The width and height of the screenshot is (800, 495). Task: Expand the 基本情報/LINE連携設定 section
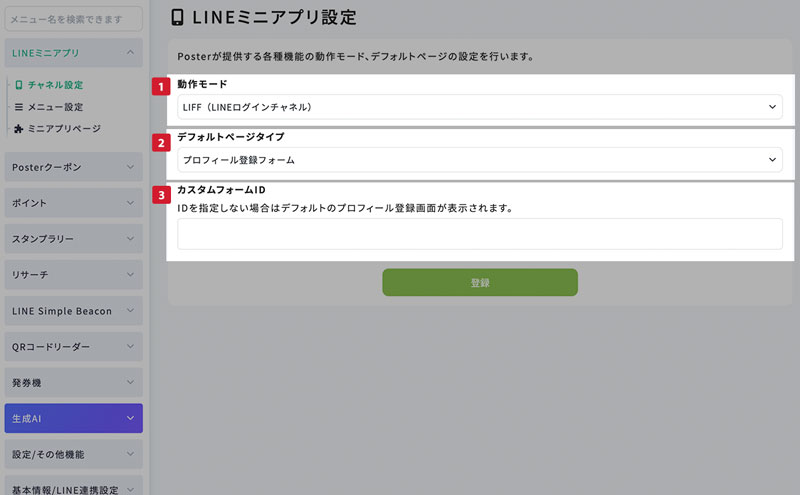72,487
